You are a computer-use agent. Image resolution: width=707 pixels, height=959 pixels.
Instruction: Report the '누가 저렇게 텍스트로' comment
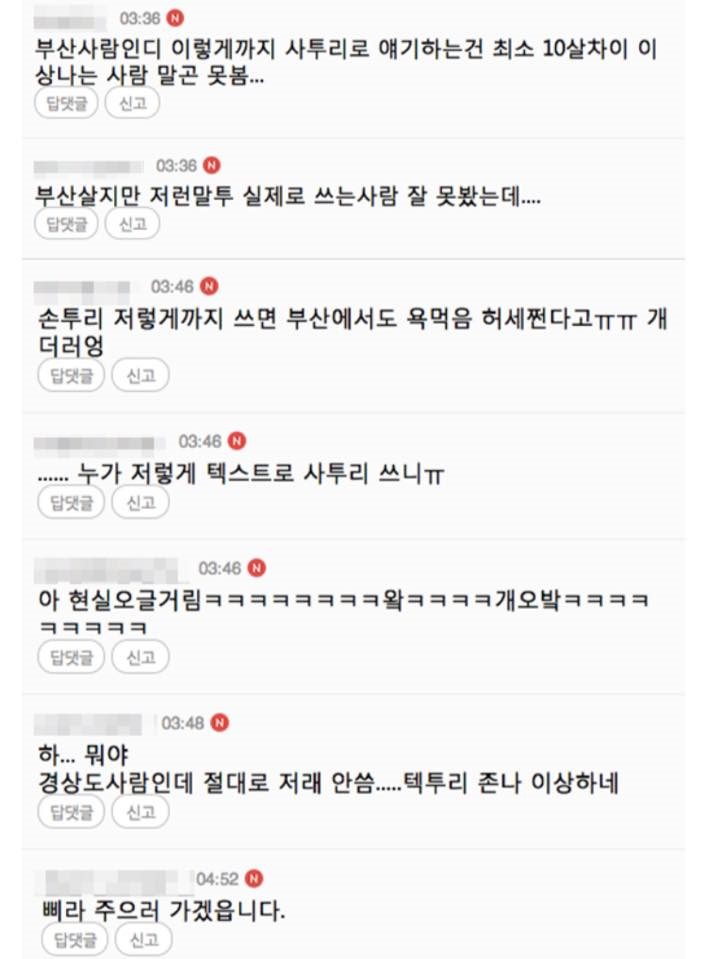140,502
